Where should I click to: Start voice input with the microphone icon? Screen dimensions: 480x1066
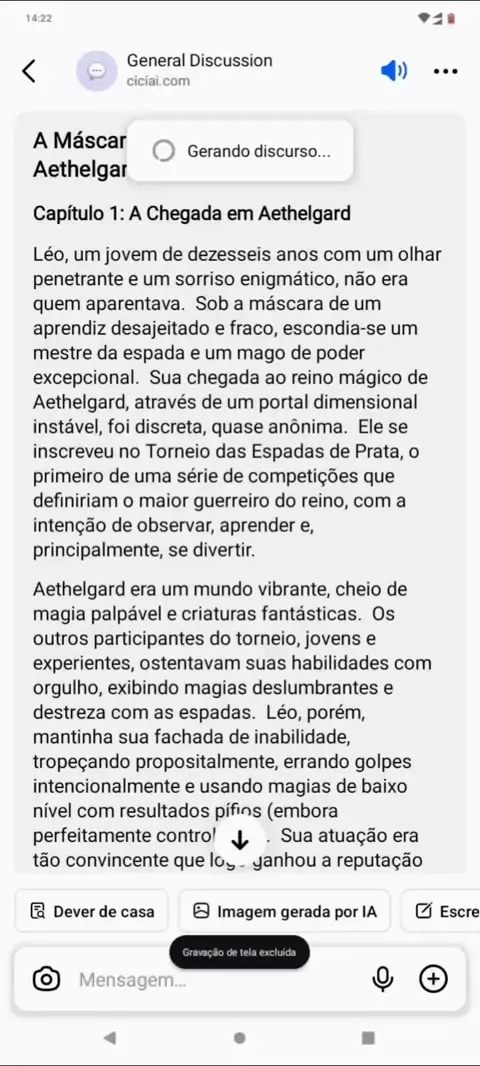click(383, 980)
